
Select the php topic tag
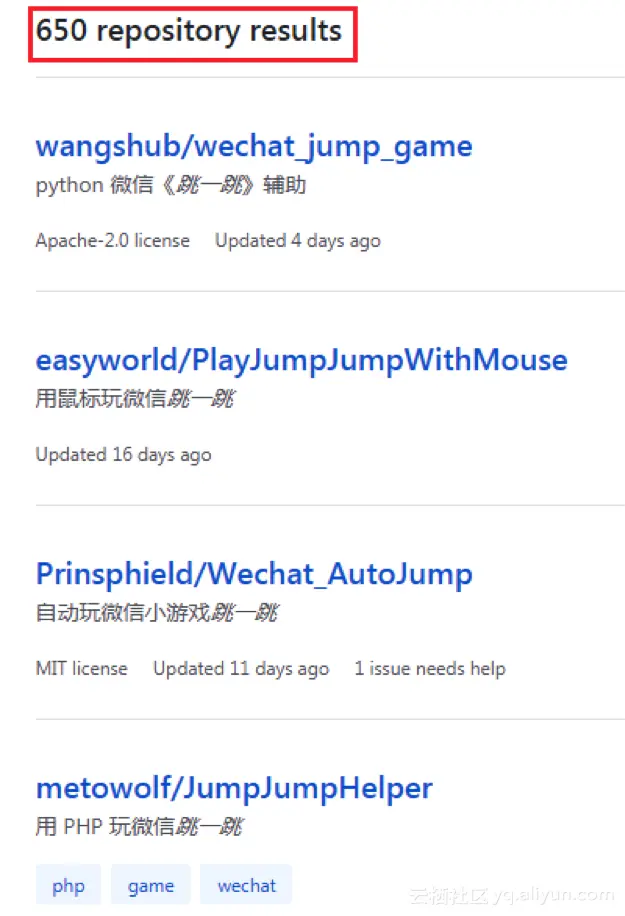pyautogui.click(x=69, y=885)
